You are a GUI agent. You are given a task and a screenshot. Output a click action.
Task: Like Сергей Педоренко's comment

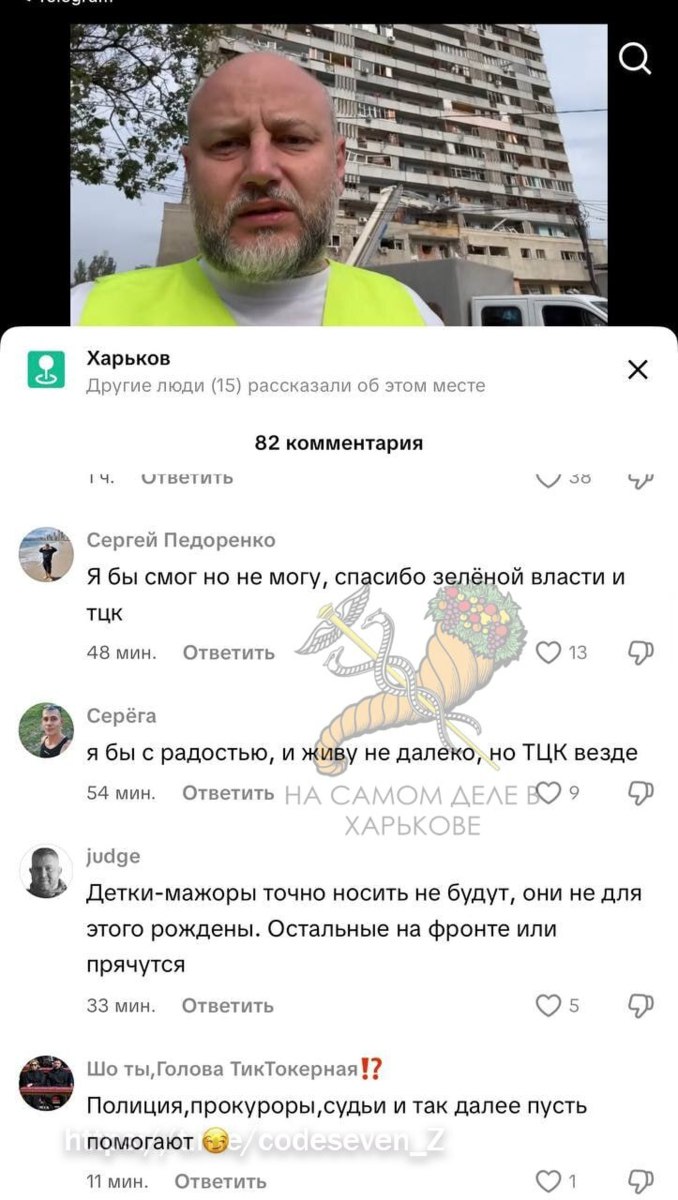548,653
